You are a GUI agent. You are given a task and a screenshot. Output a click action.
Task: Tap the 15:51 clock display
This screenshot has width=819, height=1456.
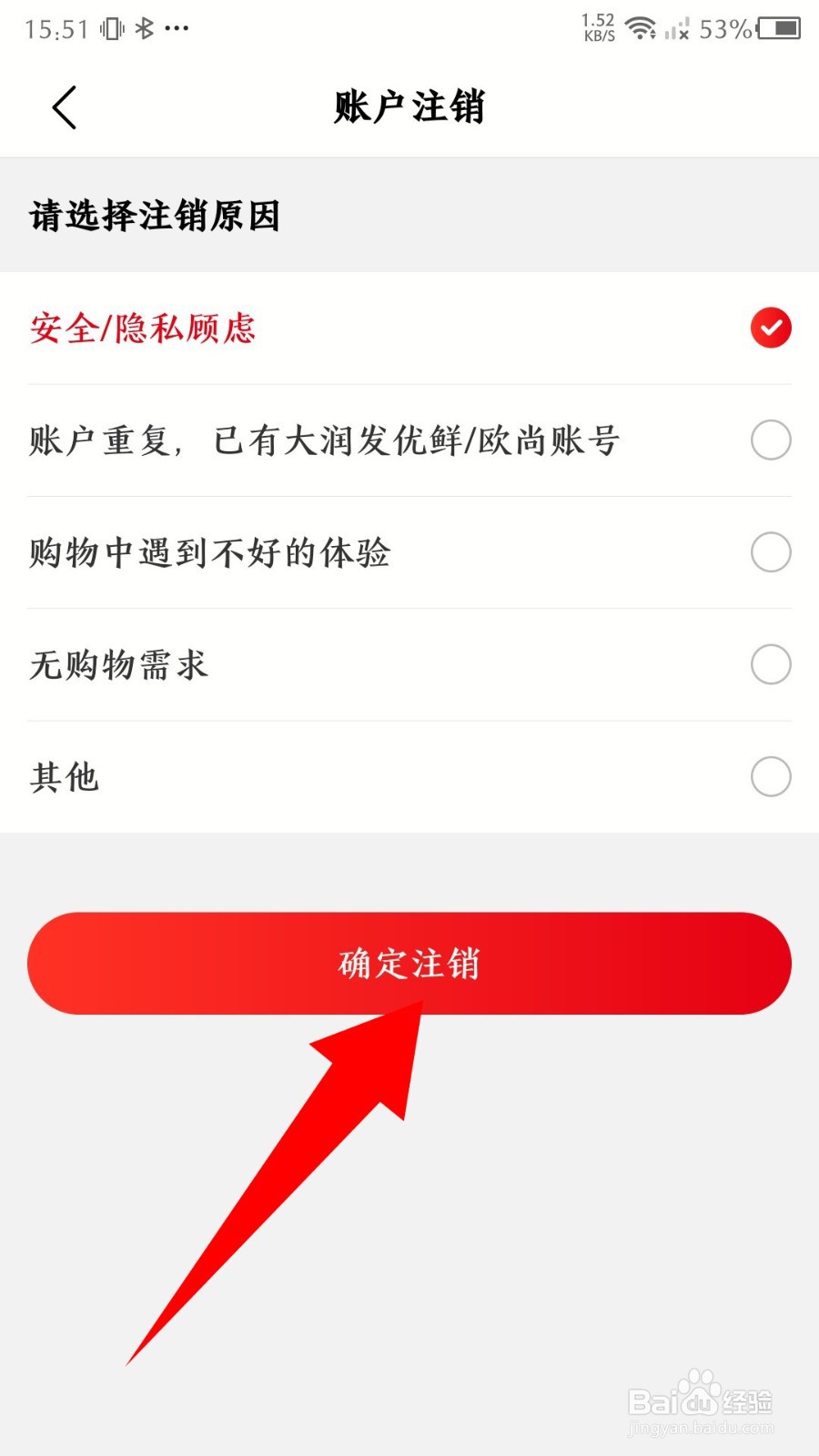pos(55,27)
